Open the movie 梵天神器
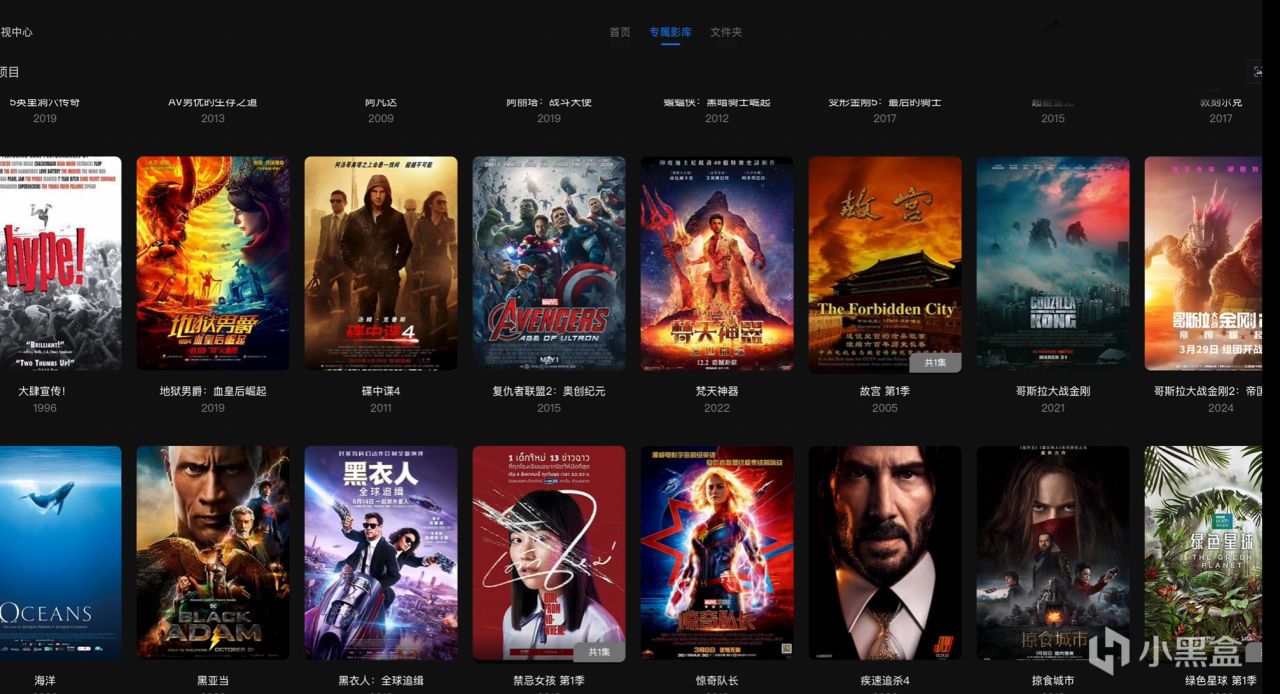1280x694 pixels. coord(717,263)
